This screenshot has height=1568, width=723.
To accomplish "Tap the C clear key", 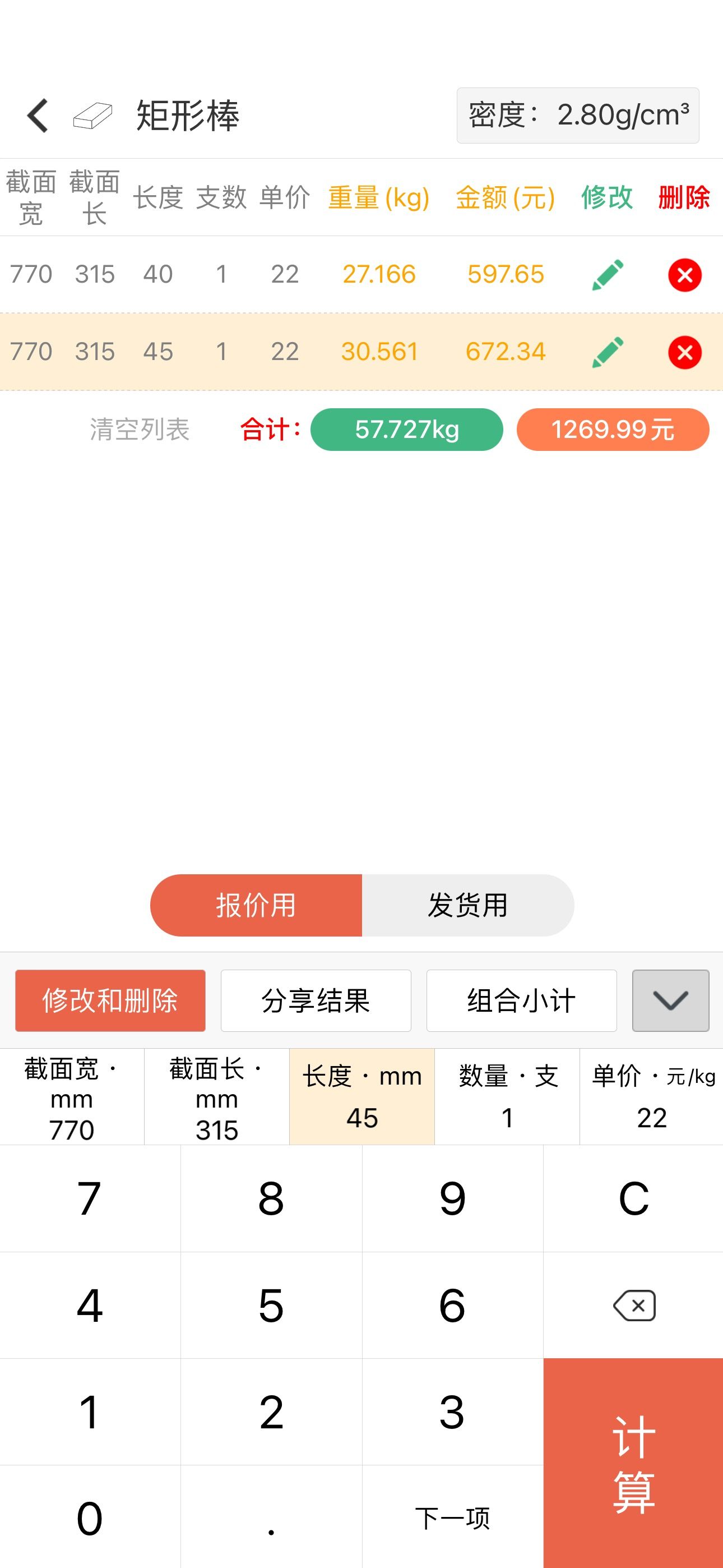I will point(633,1198).
